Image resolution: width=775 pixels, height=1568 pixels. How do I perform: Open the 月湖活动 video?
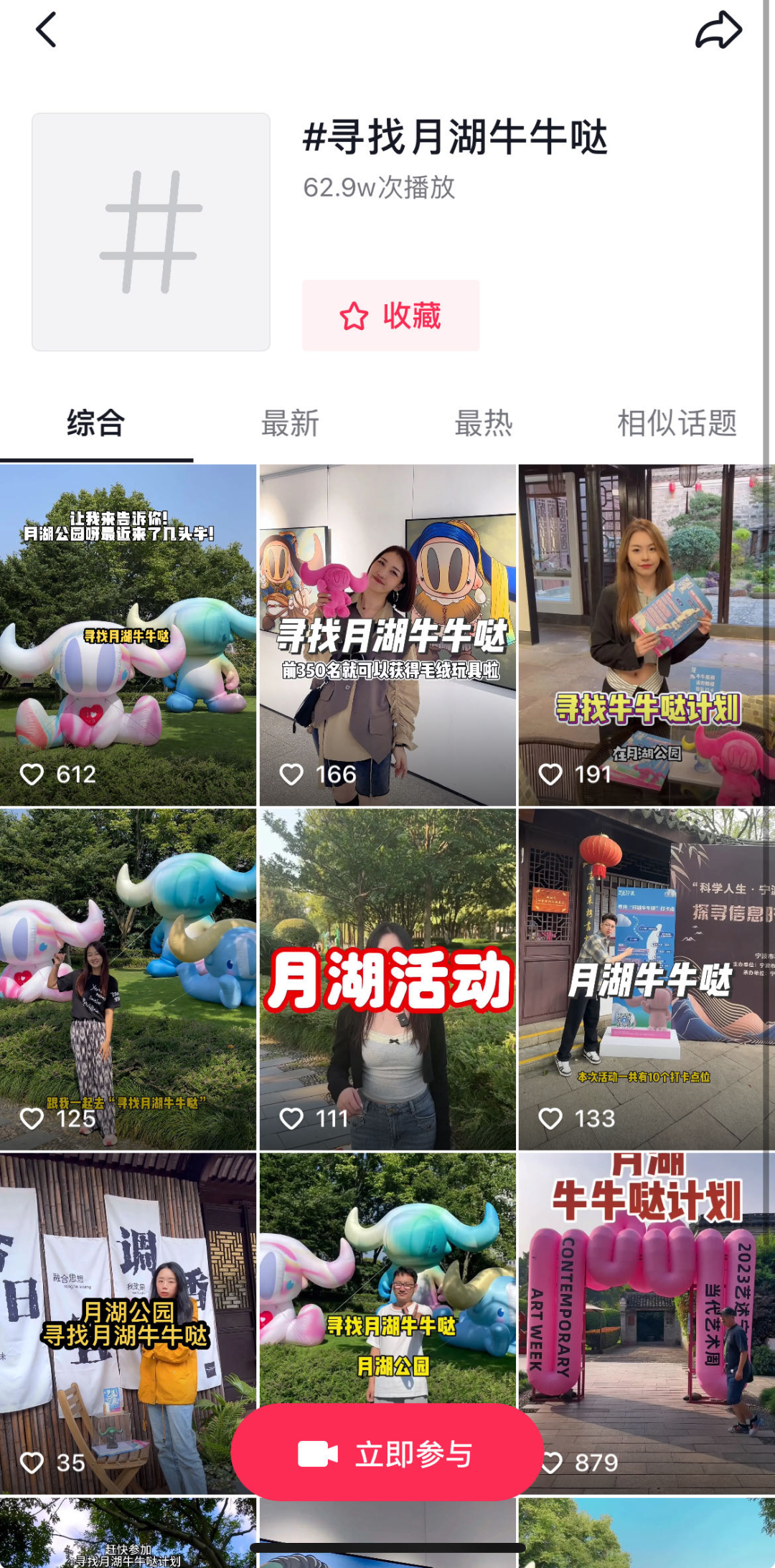[387, 979]
